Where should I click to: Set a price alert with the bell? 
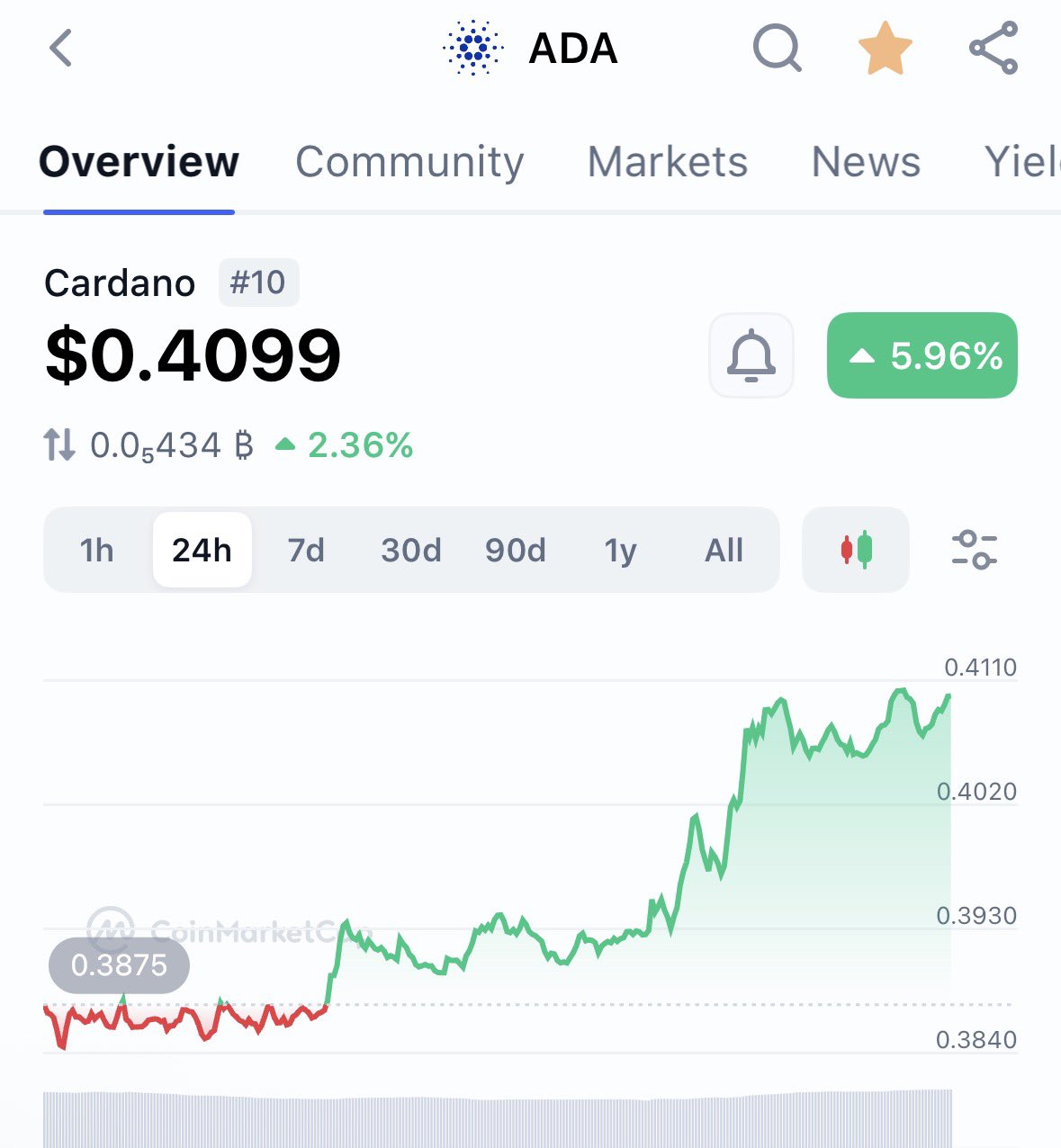(751, 355)
